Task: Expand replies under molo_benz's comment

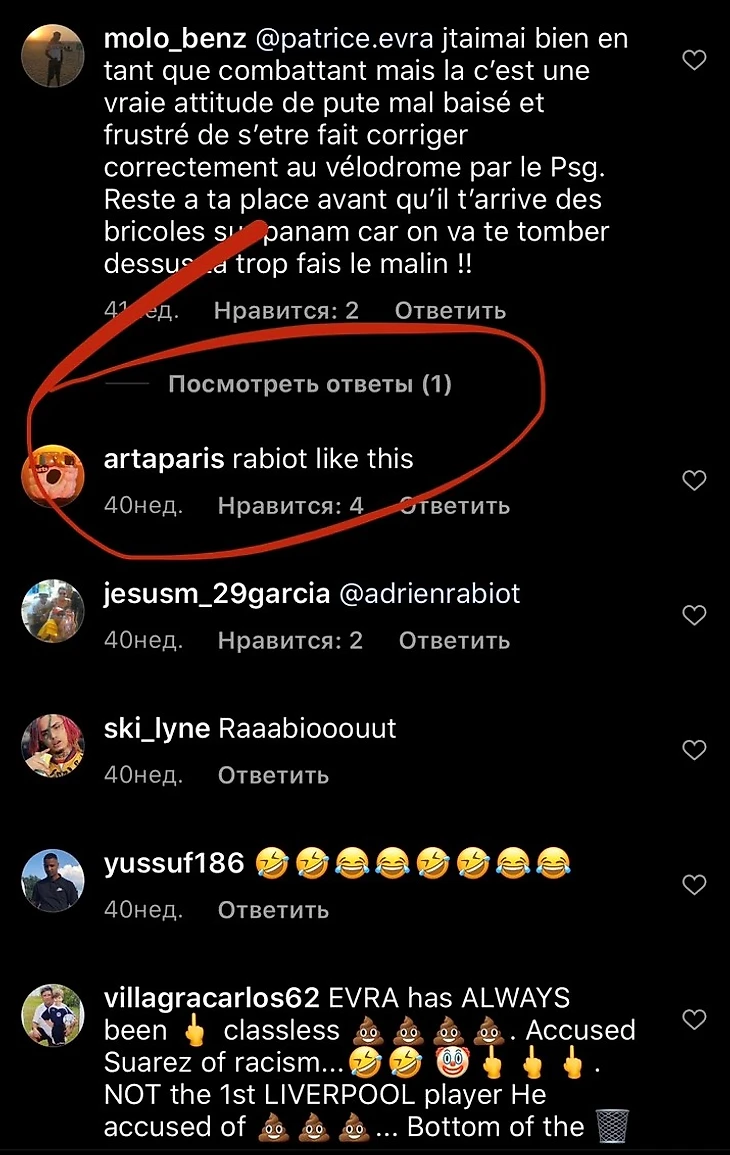Action: (x=310, y=384)
